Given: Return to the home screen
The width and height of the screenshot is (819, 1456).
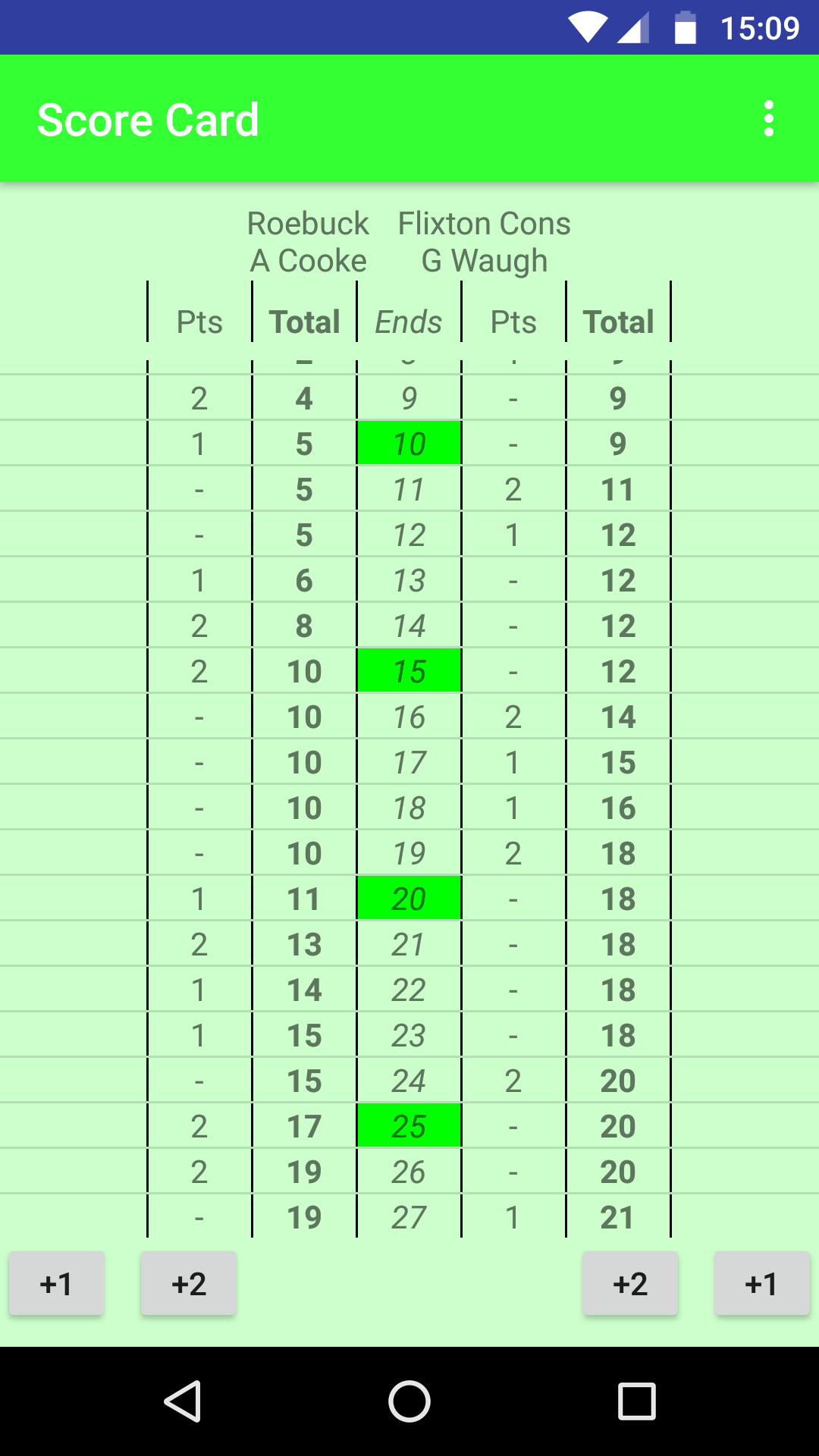Looking at the screenshot, I should coord(409,1401).
